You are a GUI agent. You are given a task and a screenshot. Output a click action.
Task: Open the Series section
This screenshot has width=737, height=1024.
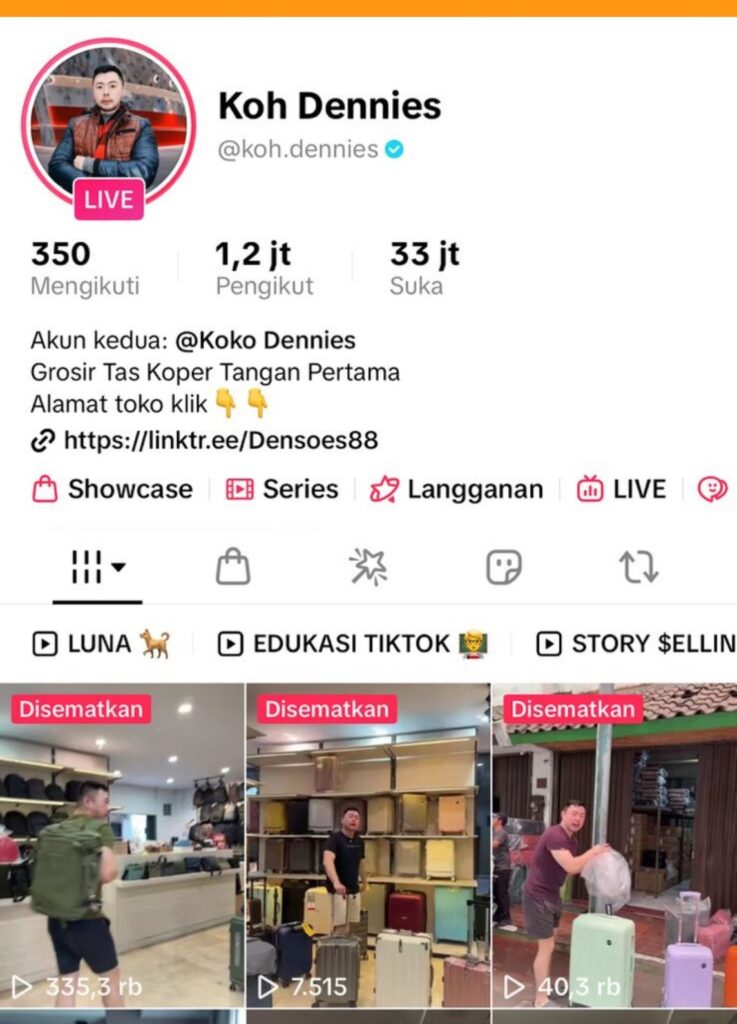click(x=282, y=489)
